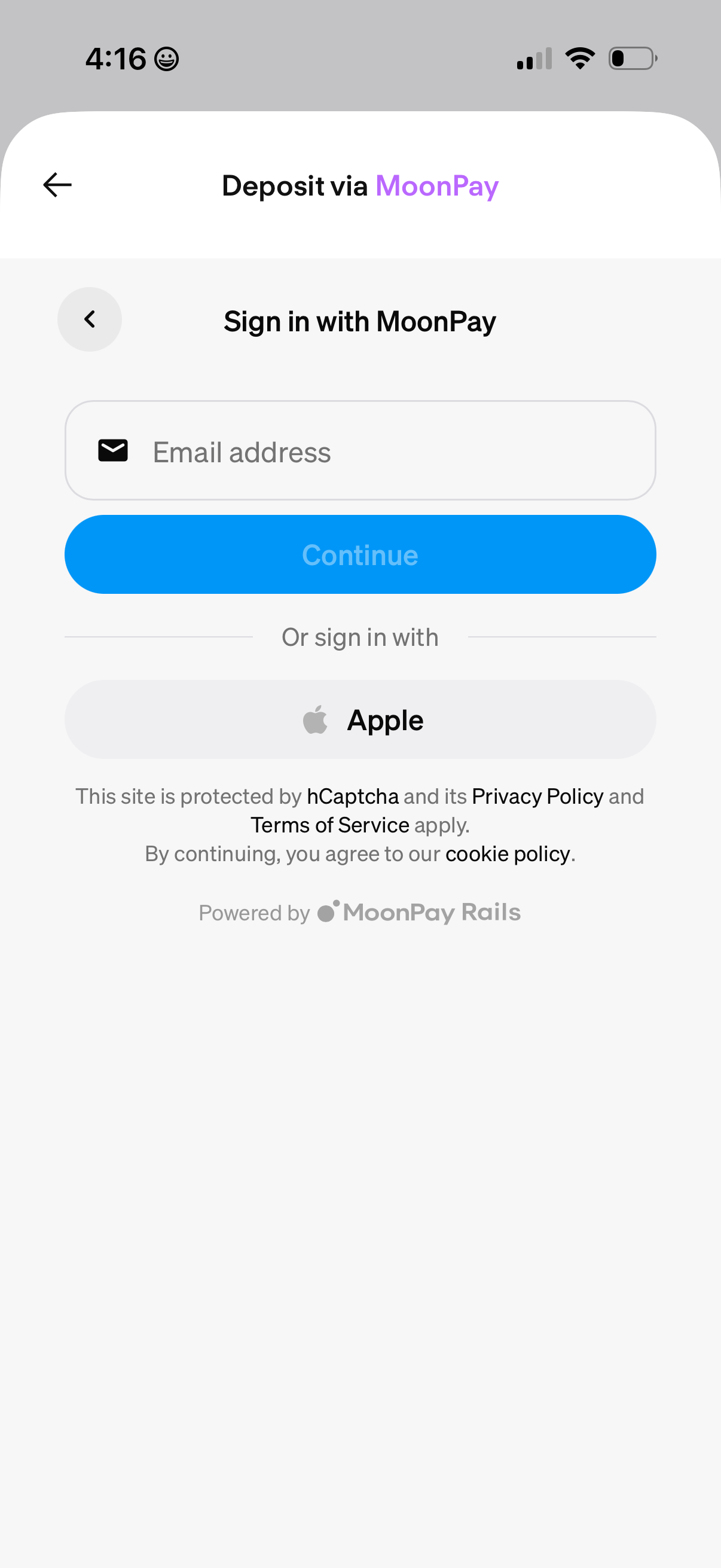Tap the Sign in with MoonPay heading

pyautogui.click(x=360, y=321)
